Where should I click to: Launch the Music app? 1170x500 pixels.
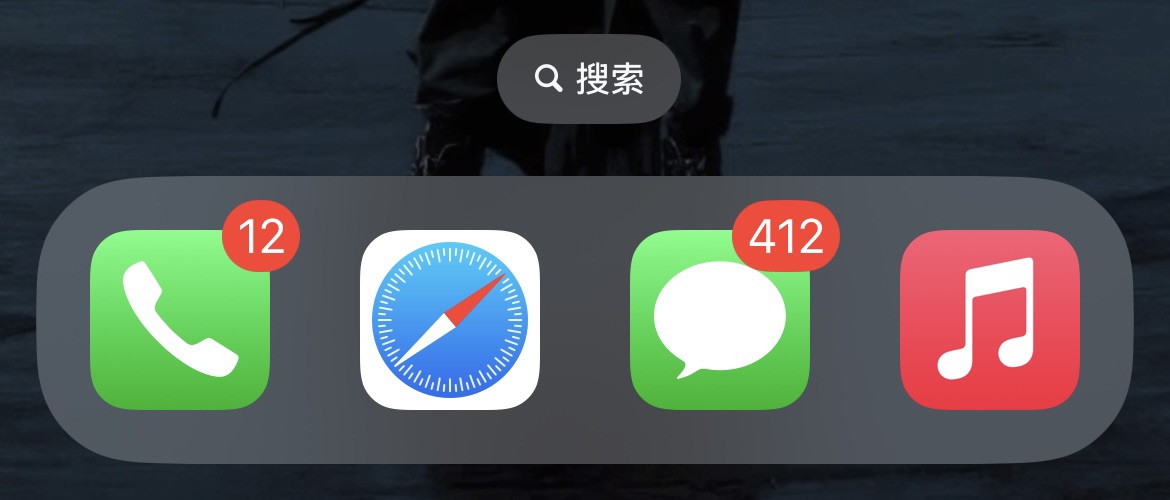(990, 320)
